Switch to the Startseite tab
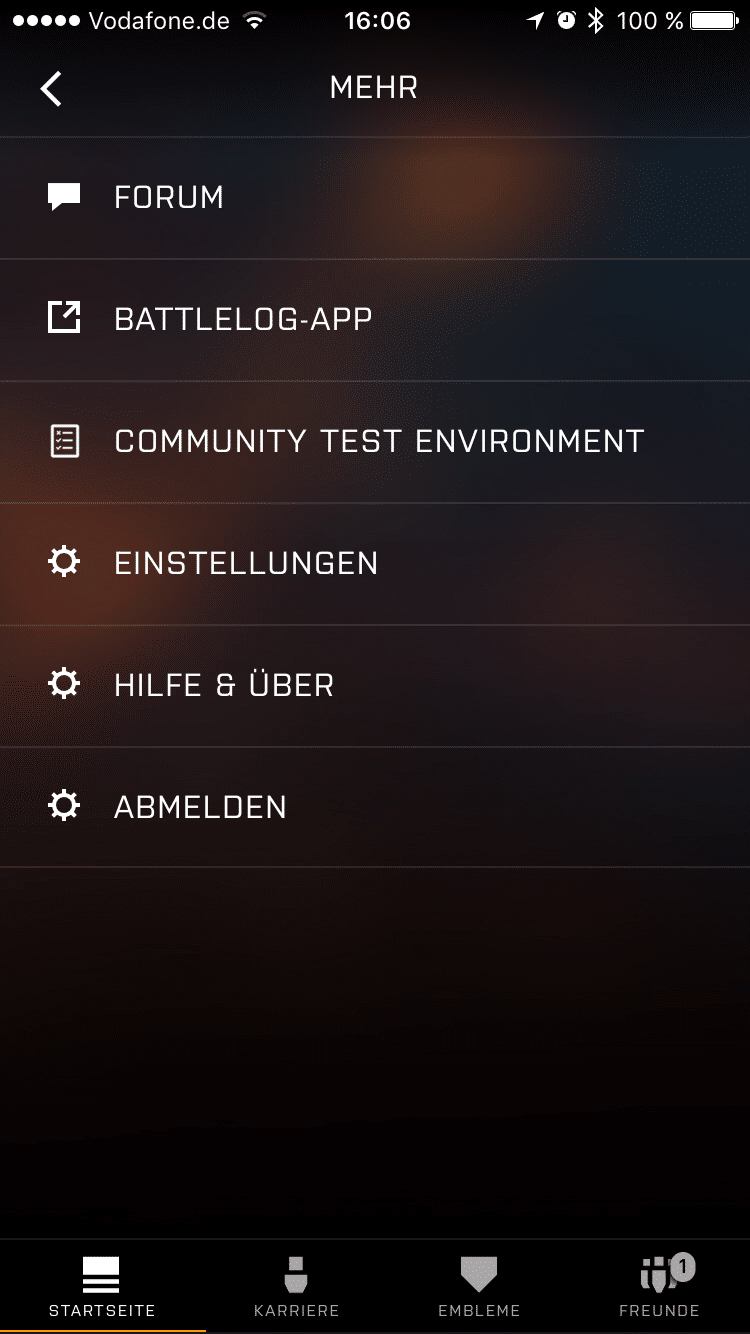 (x=101, y=1287)
